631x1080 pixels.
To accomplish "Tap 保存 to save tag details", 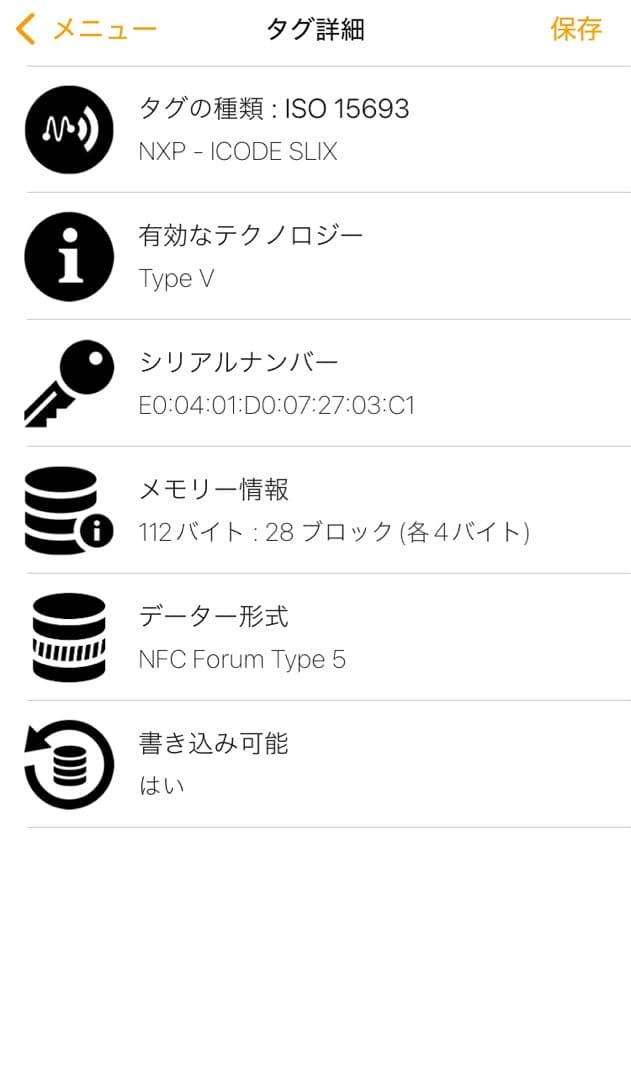I will tap(576, 29).
